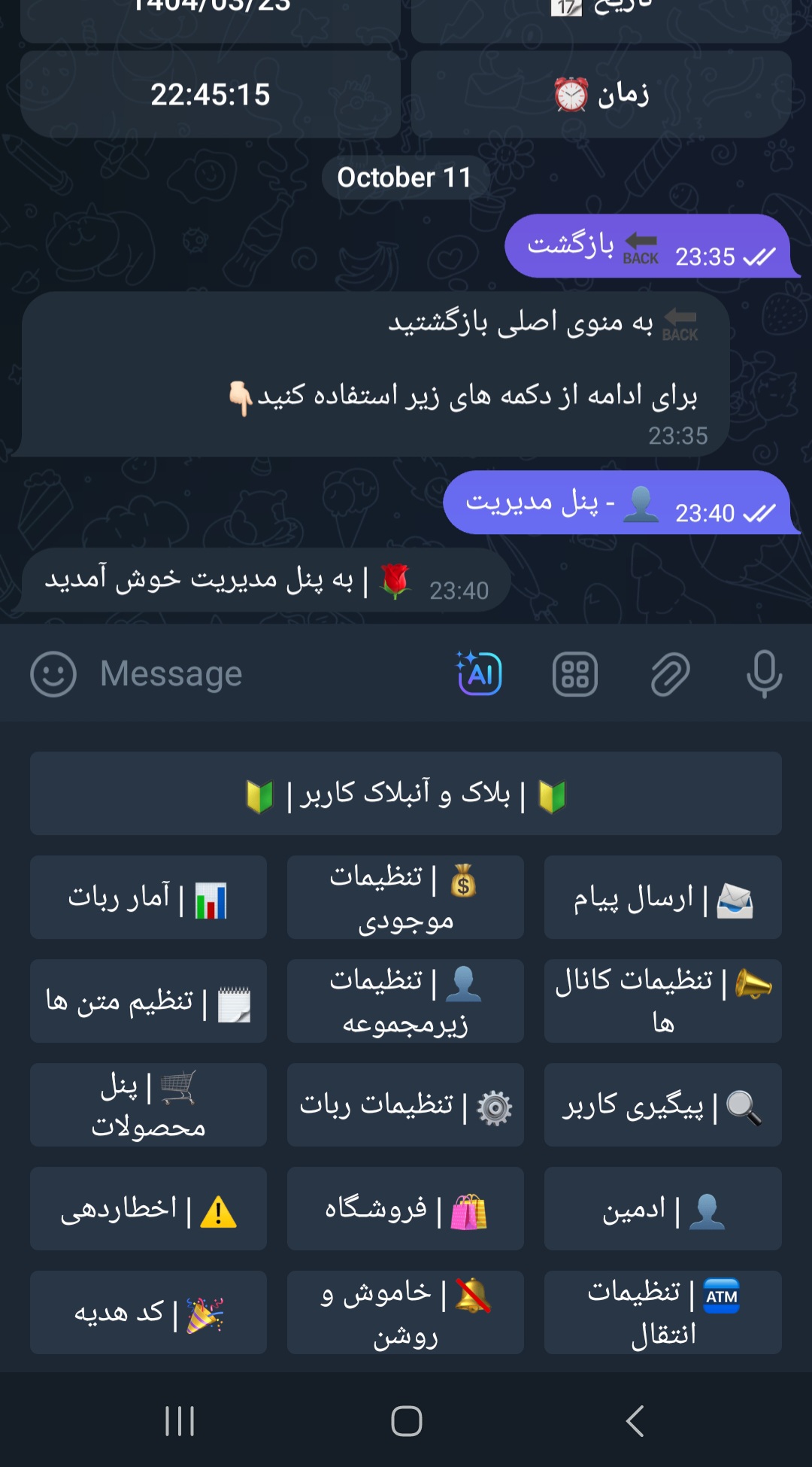812x1467 pixels.
Task: Tap اخطاردهی warning button
Action: pos(148,1209)
